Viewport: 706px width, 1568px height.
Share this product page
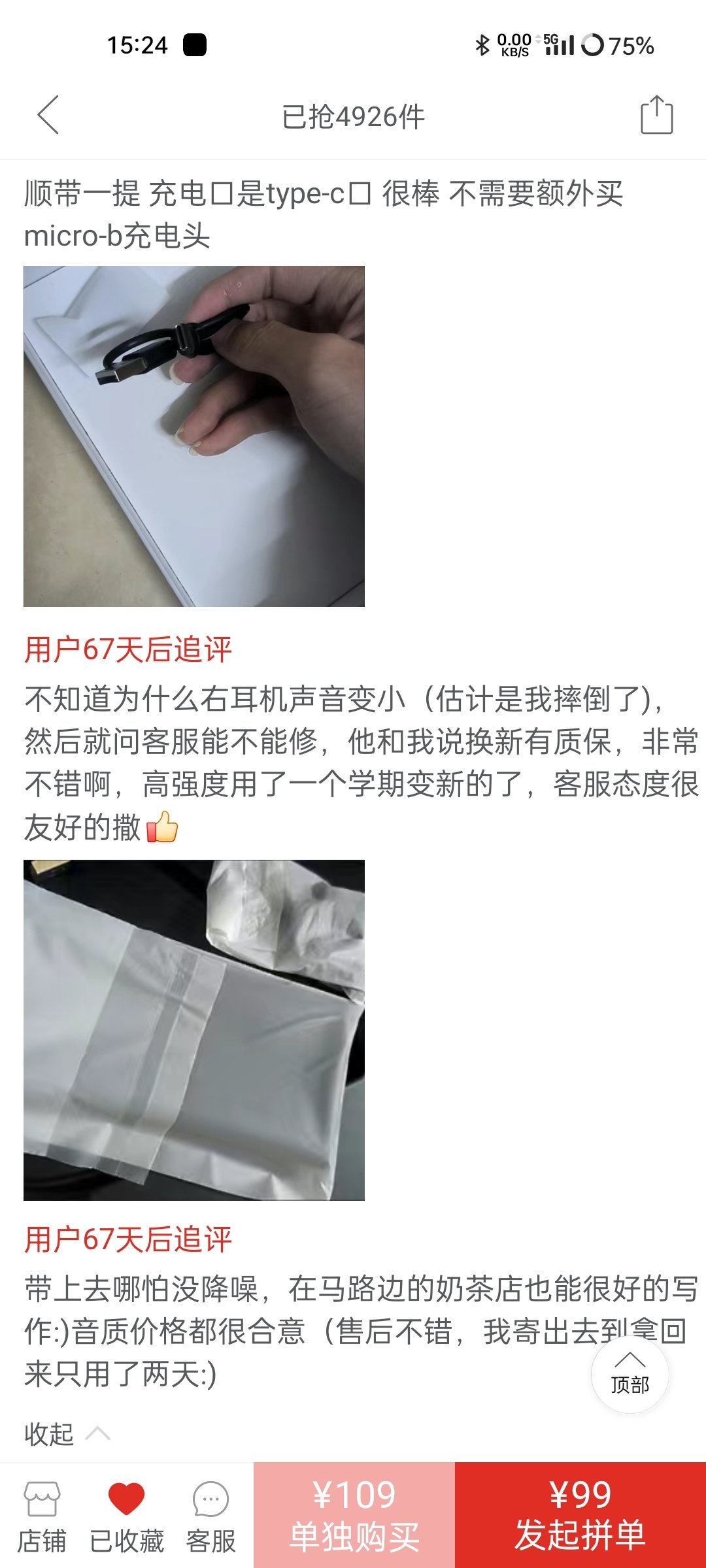click(x=656, y=115)
